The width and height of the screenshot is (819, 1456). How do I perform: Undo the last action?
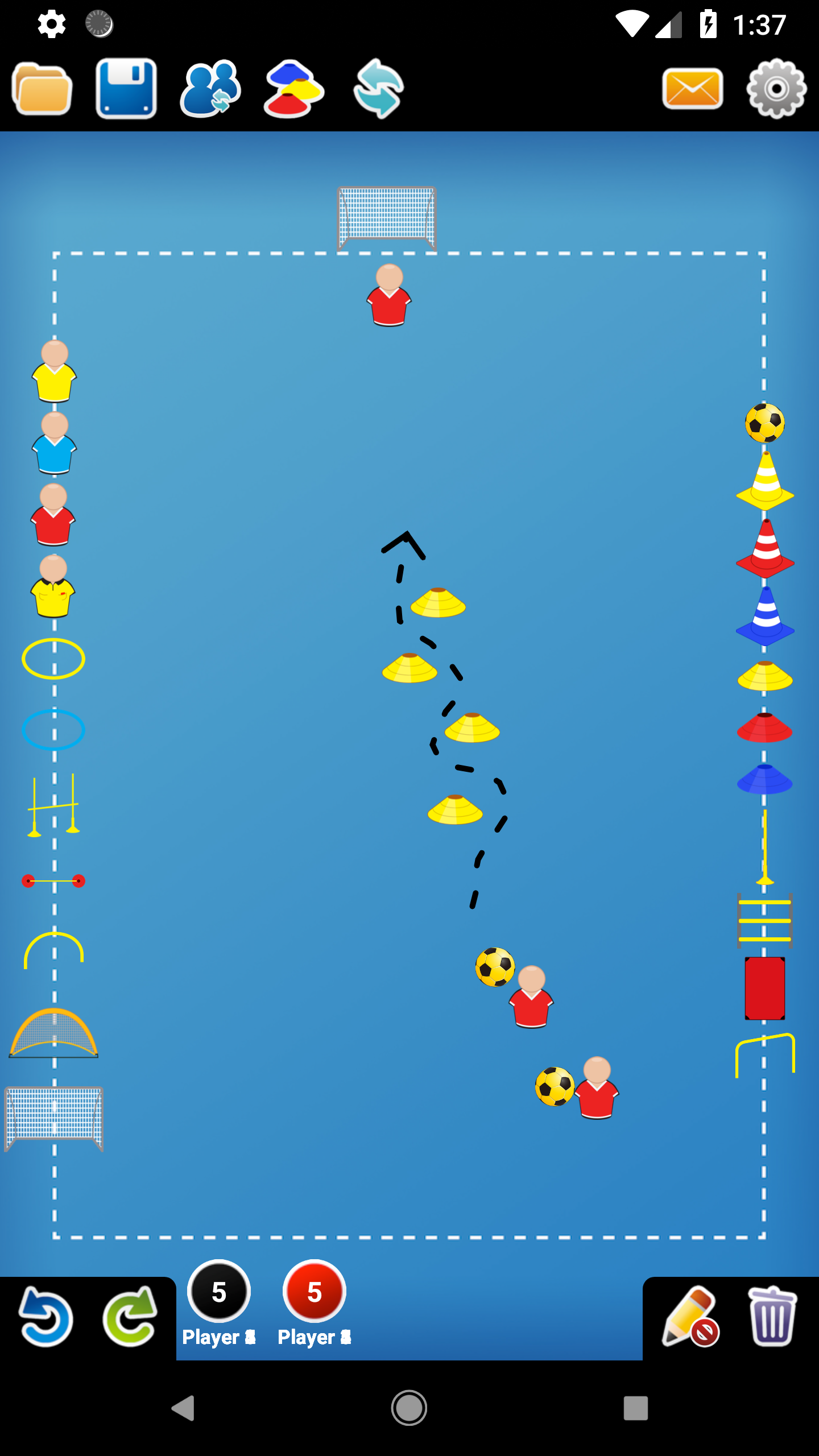(x=45, y=1317)
